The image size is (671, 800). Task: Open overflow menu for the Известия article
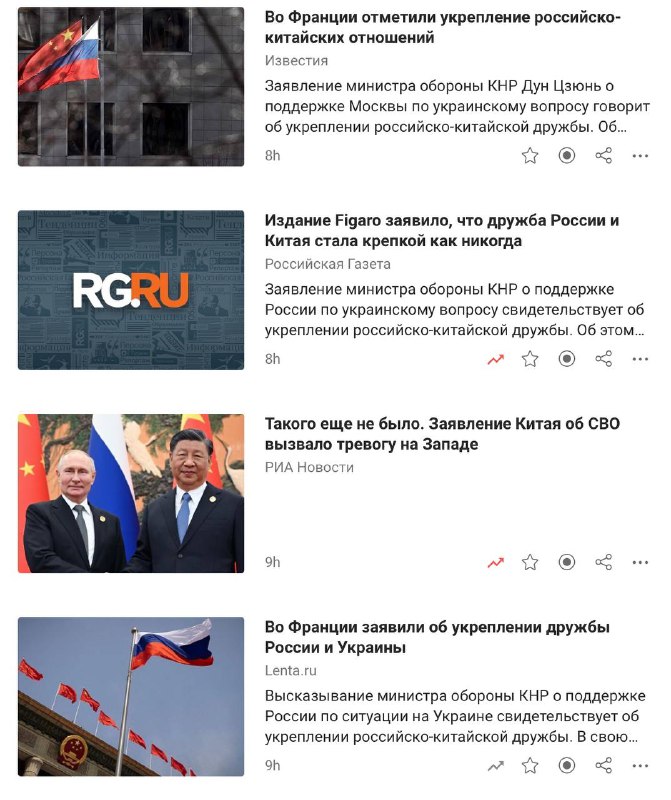(640, 156)
